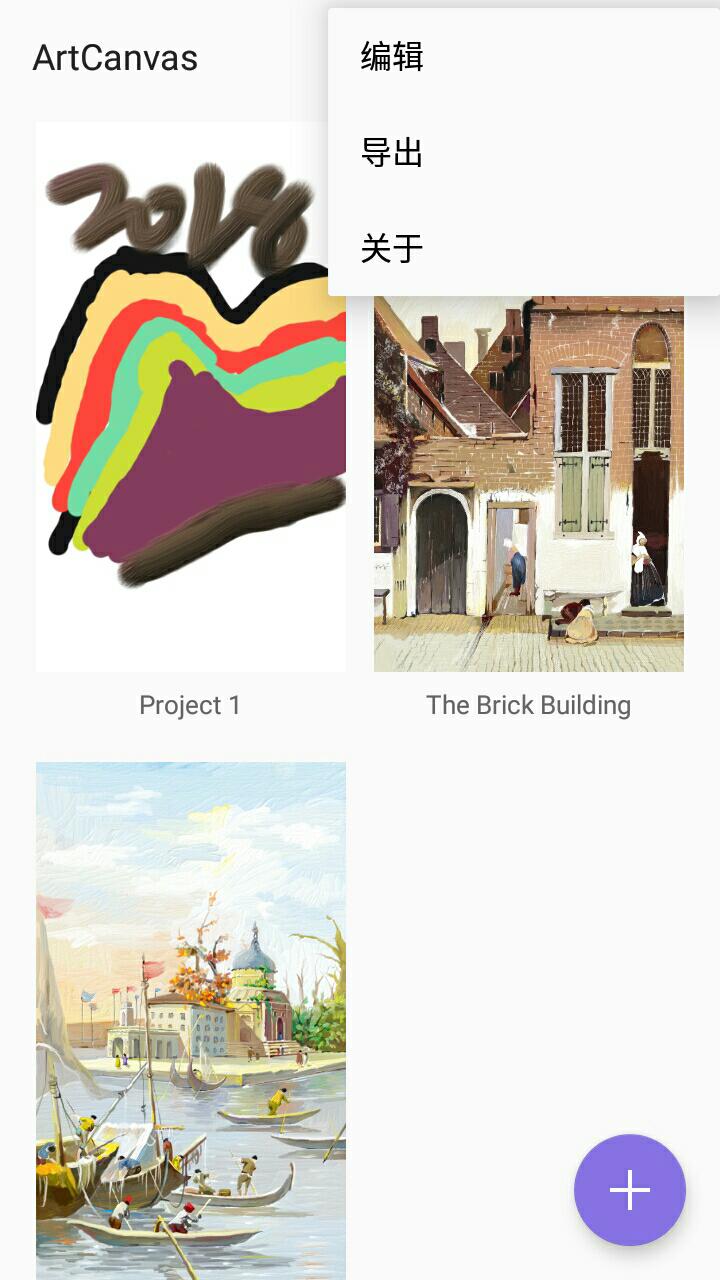Viewport: 720px width, 1280px height.
Task: Create a new canvas with plus button
Action: coord(629,1189)
